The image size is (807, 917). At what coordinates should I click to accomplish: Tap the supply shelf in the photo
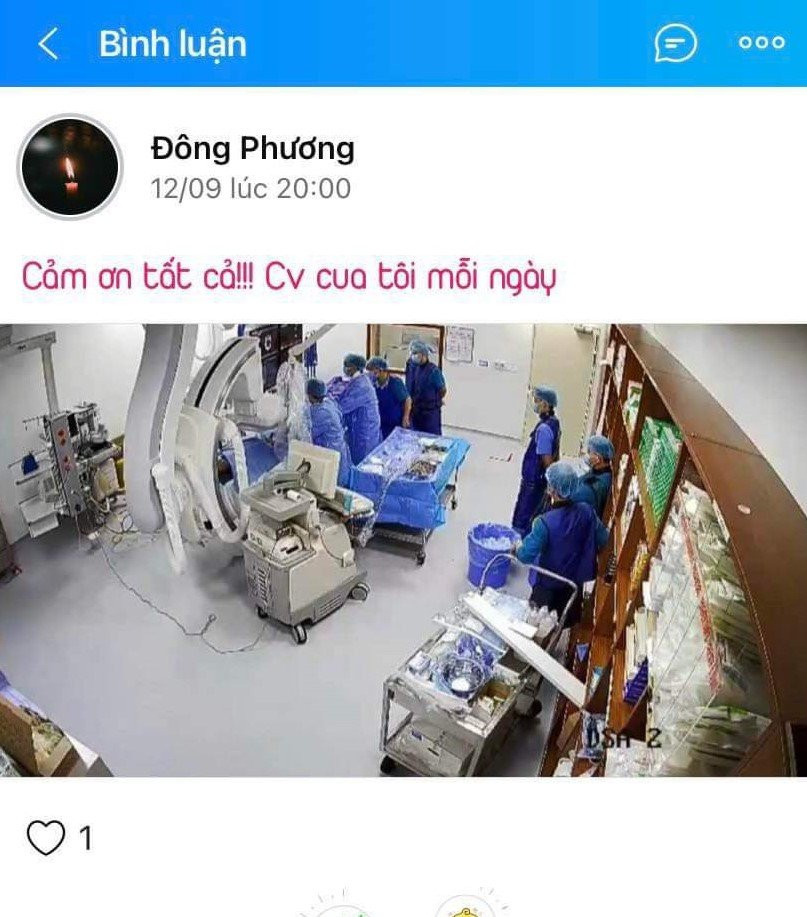point(670,550)
